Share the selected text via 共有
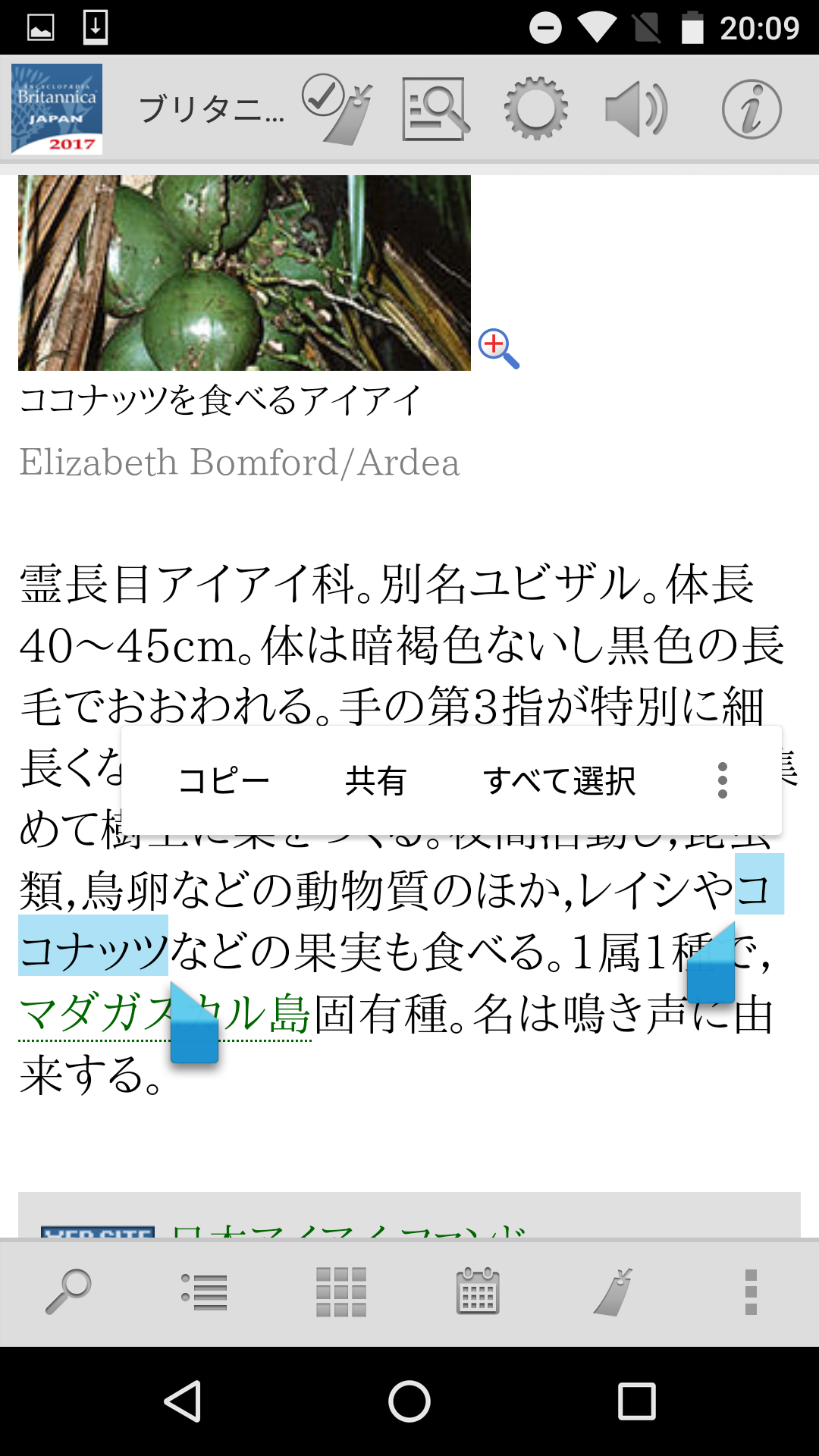819x1456 pixels. click(375, 780)
